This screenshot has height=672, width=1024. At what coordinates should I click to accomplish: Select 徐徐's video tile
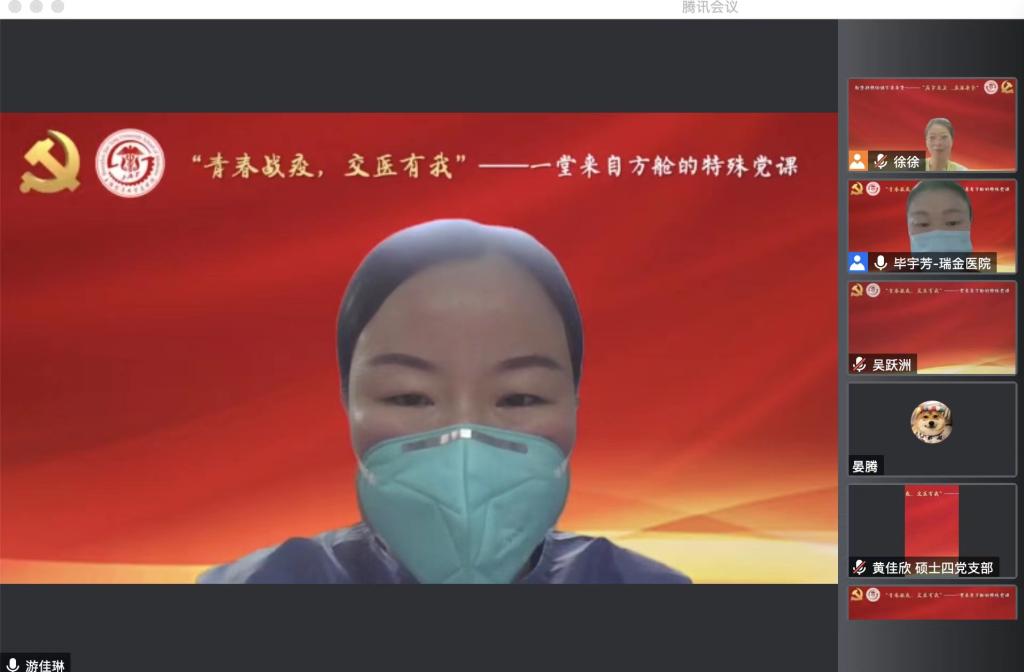pos(931,125)
